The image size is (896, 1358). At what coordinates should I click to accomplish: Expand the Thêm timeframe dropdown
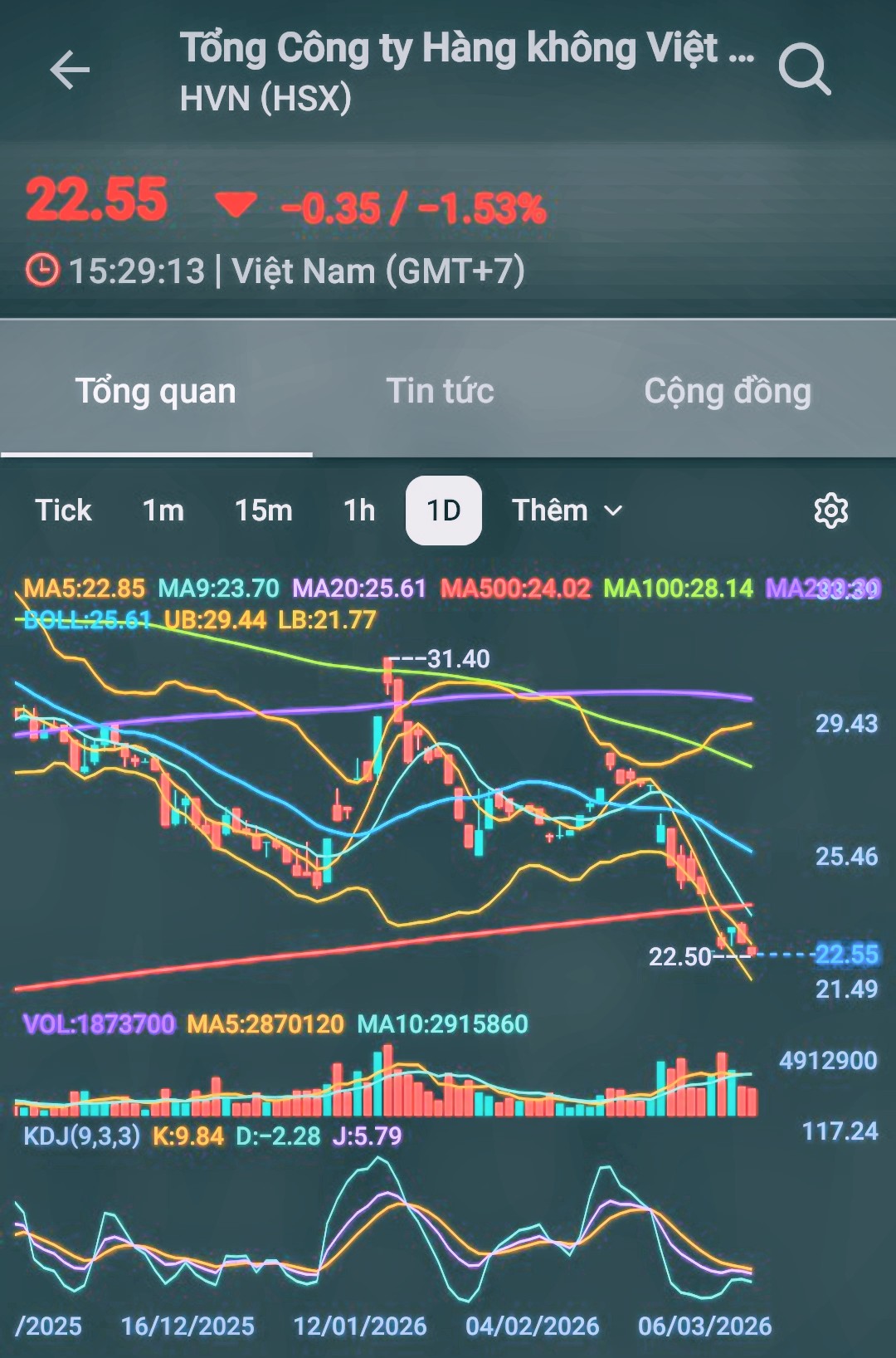click(567, 510)
